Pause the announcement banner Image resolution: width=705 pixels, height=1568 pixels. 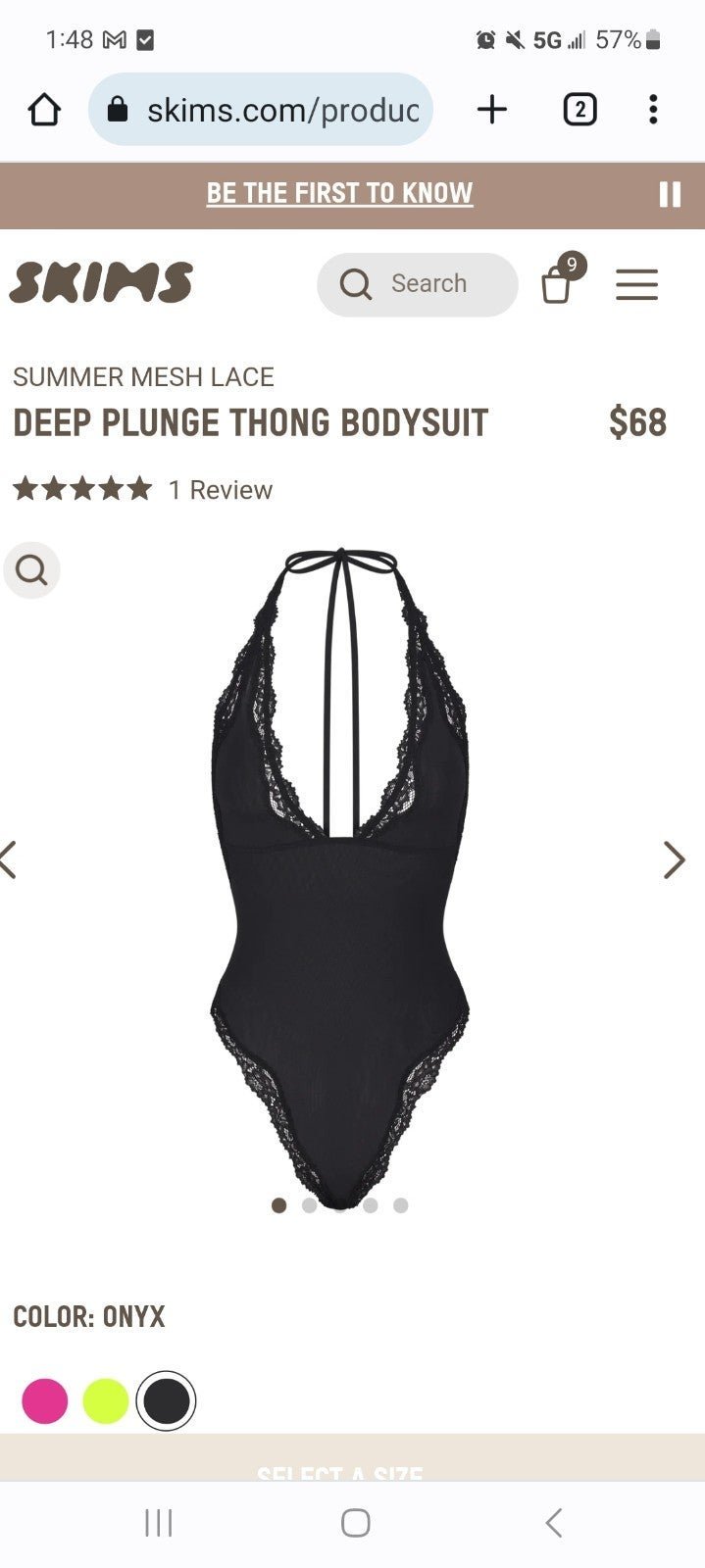point(670,194)
